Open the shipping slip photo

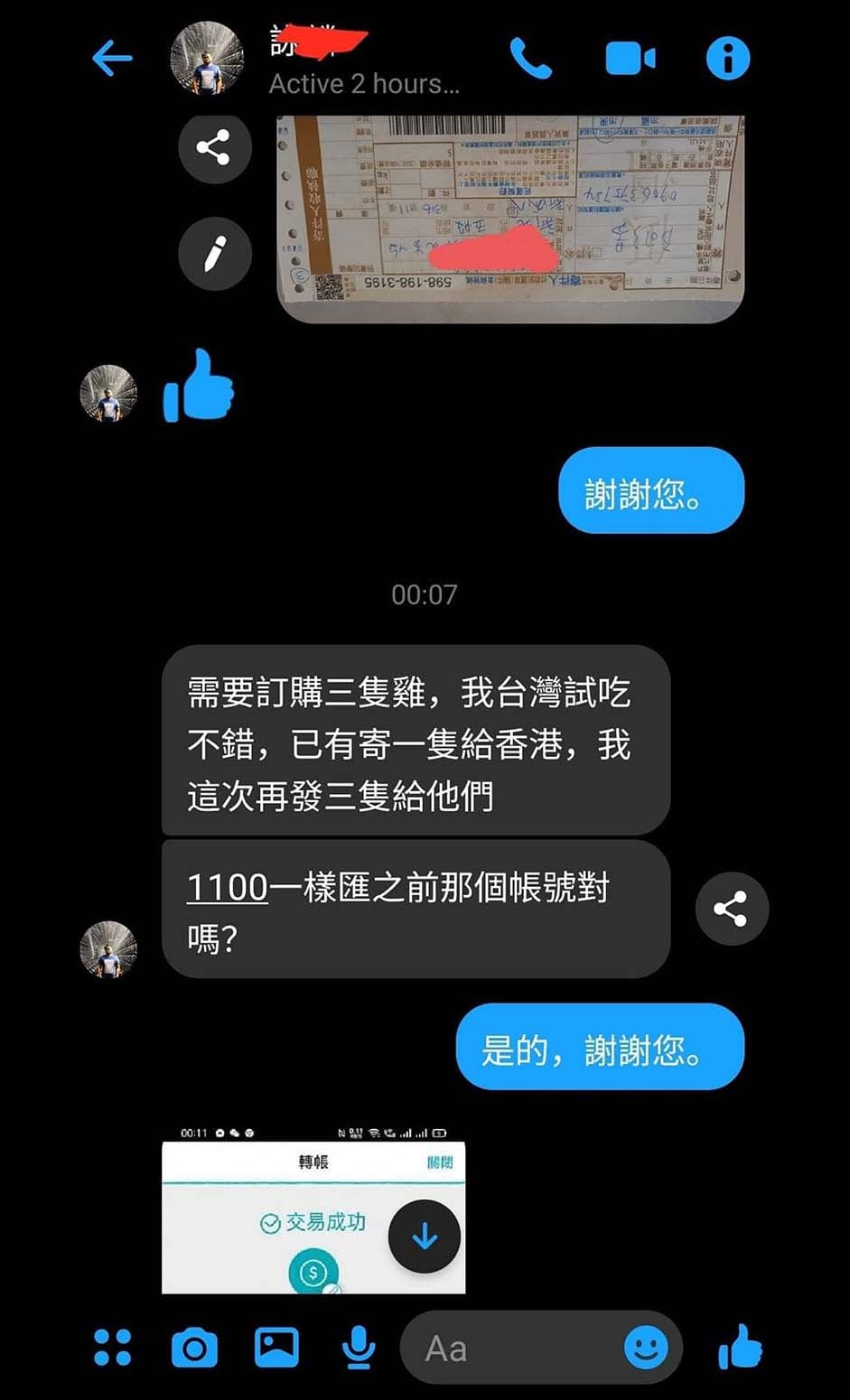coord(509,219)
